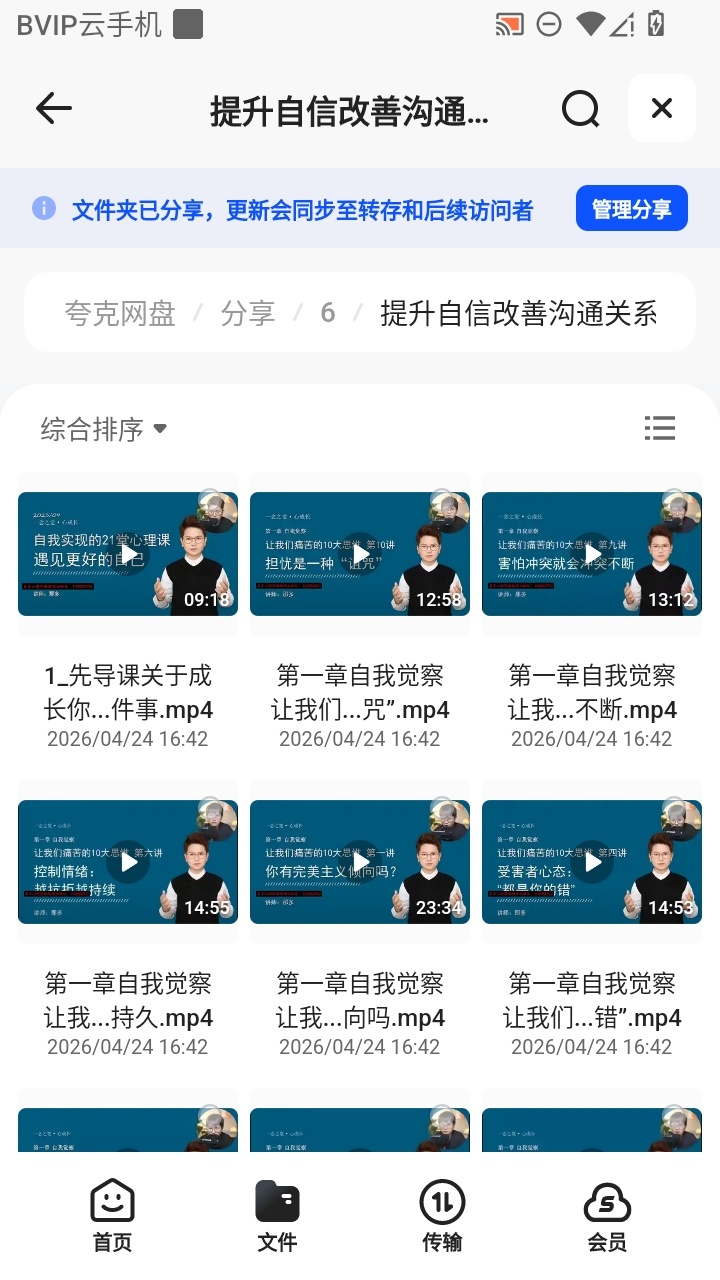This screenshot has width=720, height=1280.
Task: Go back with the arrow icon
Action: click(x=54, y=108)
